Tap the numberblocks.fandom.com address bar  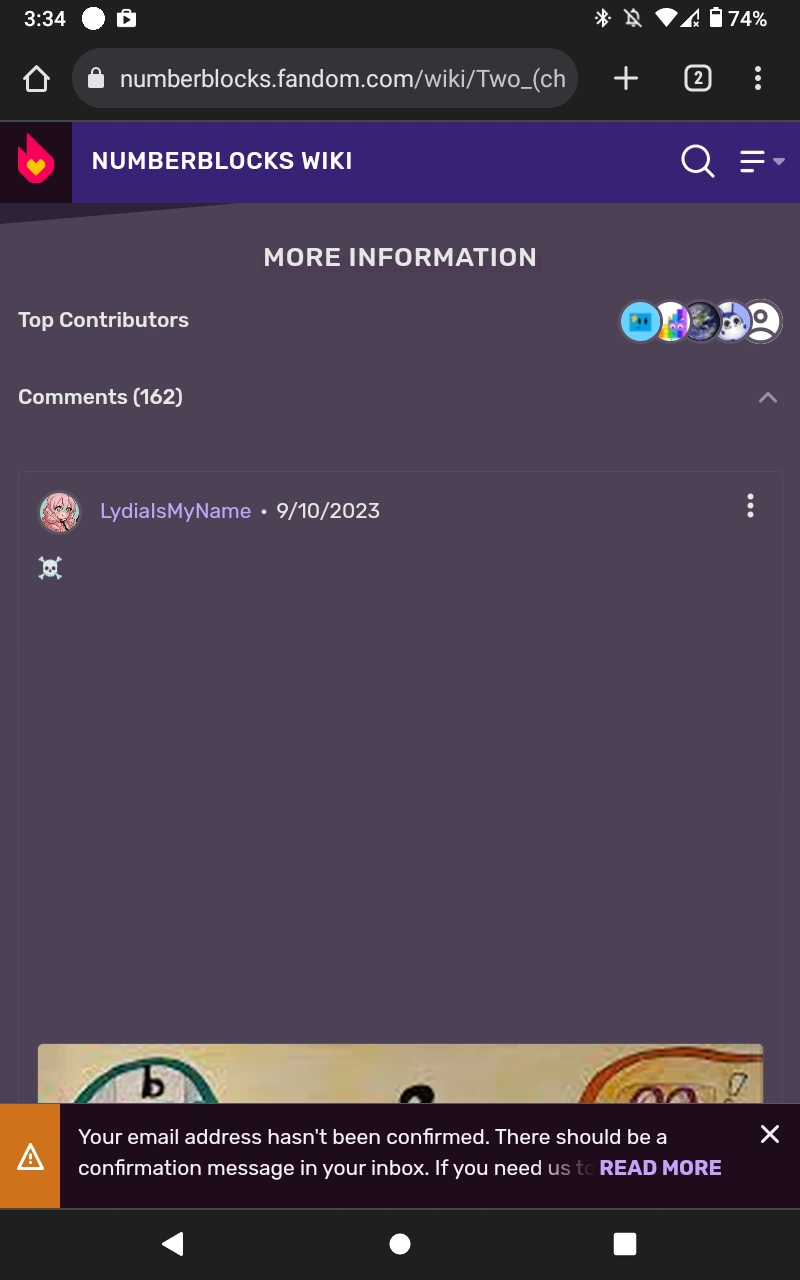pos(325,79)
